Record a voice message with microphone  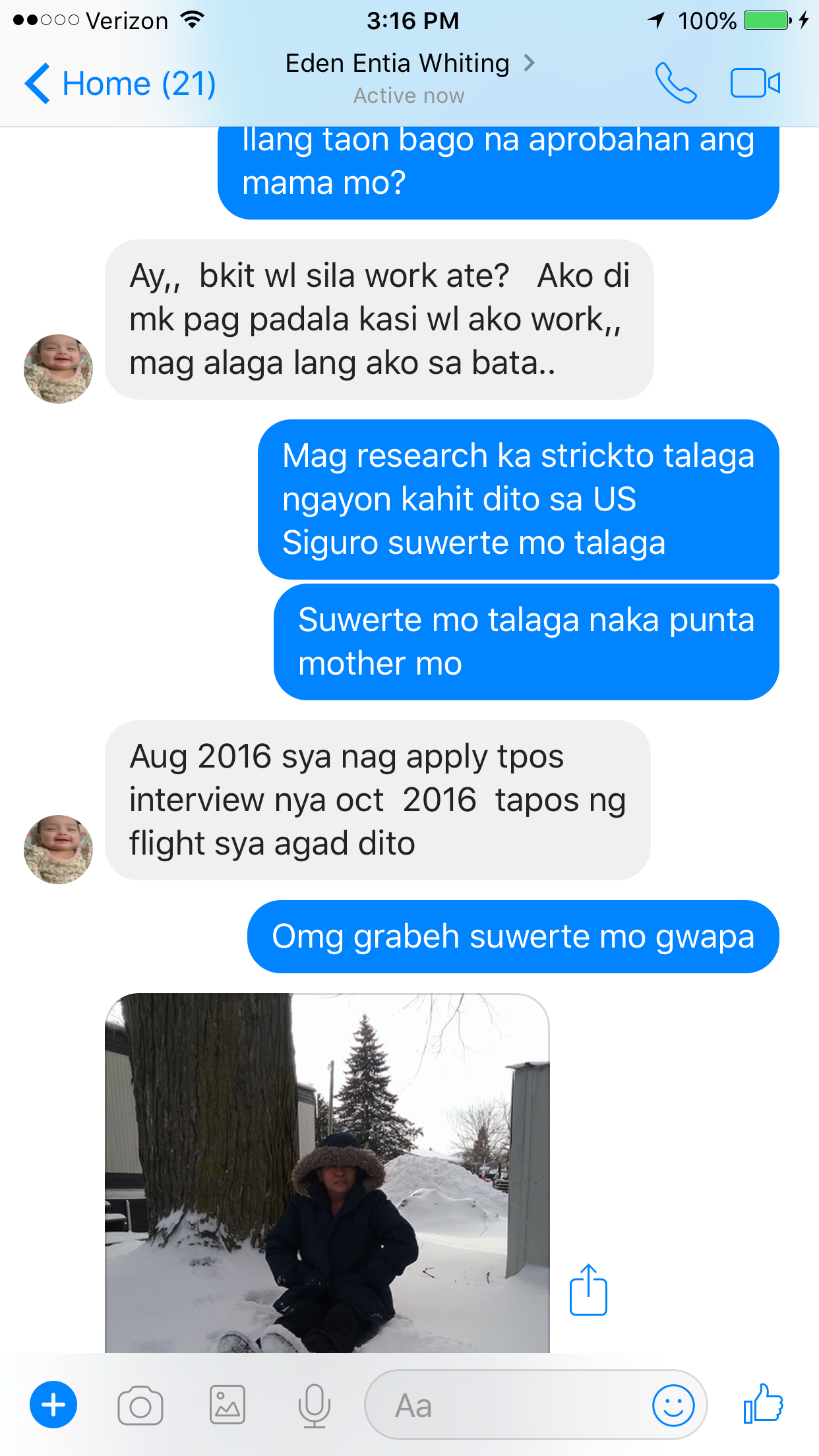click(315, 1405)
